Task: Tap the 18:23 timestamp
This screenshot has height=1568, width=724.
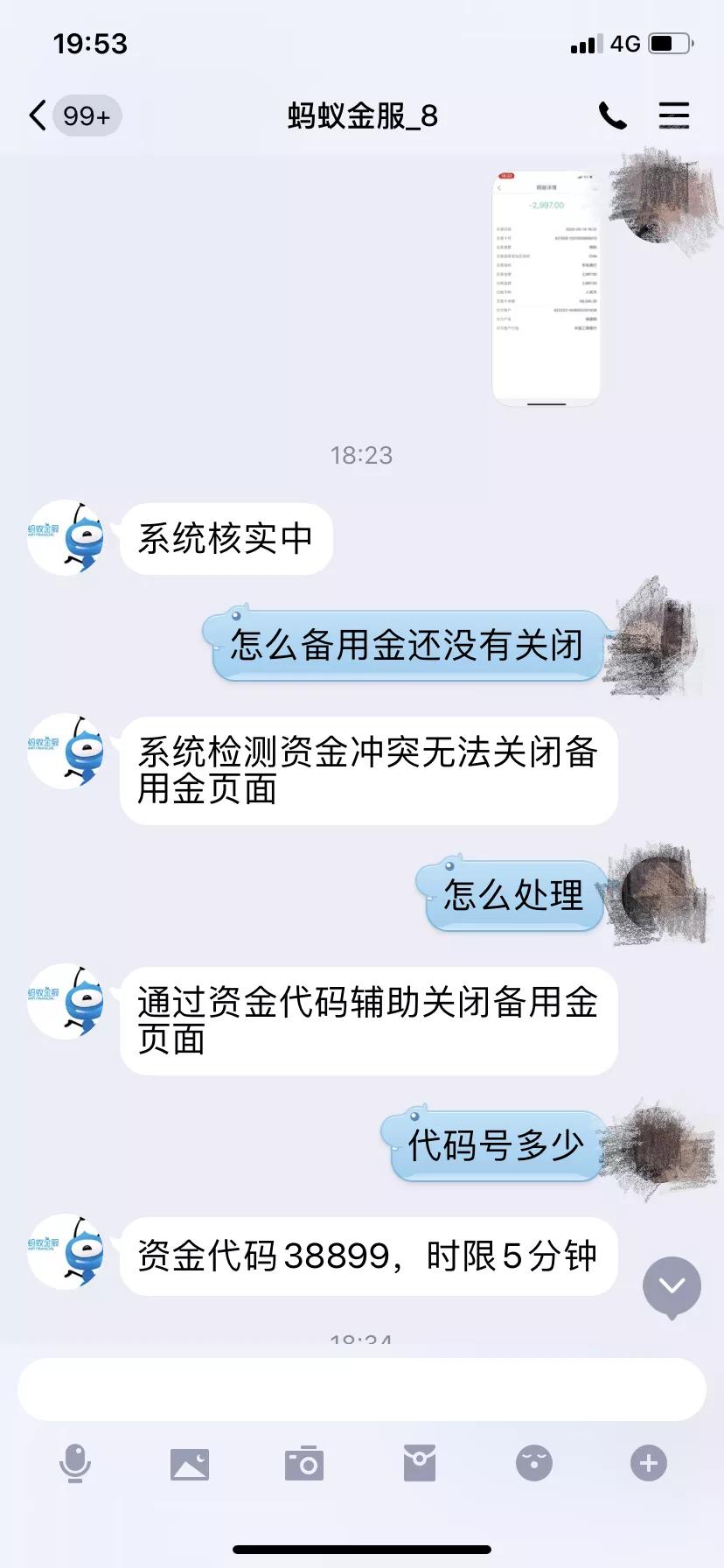Action: click(362, 454)
